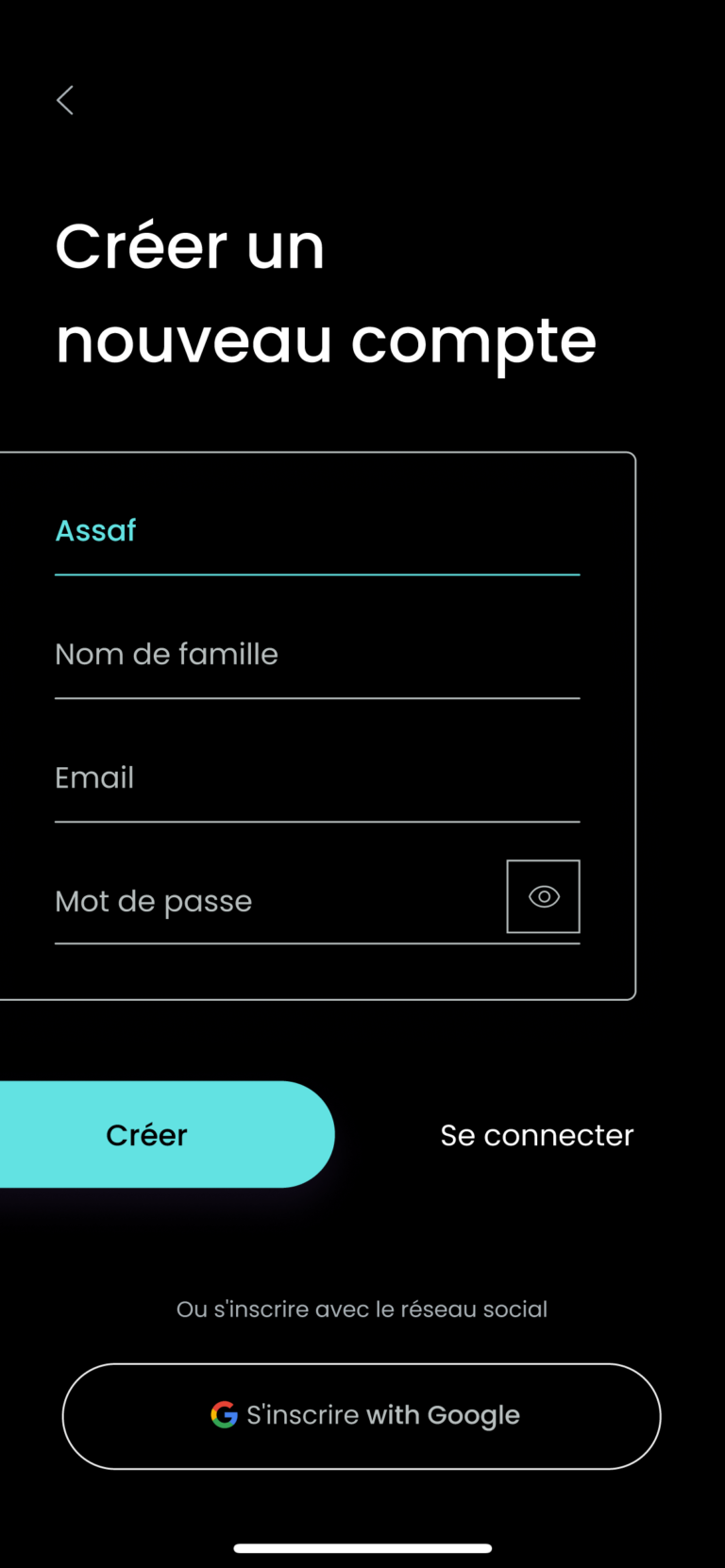This screenshot has height=1568, width=725.
Task: Edit the first name field containing Assaf
Action: click(x=316, y=531)
